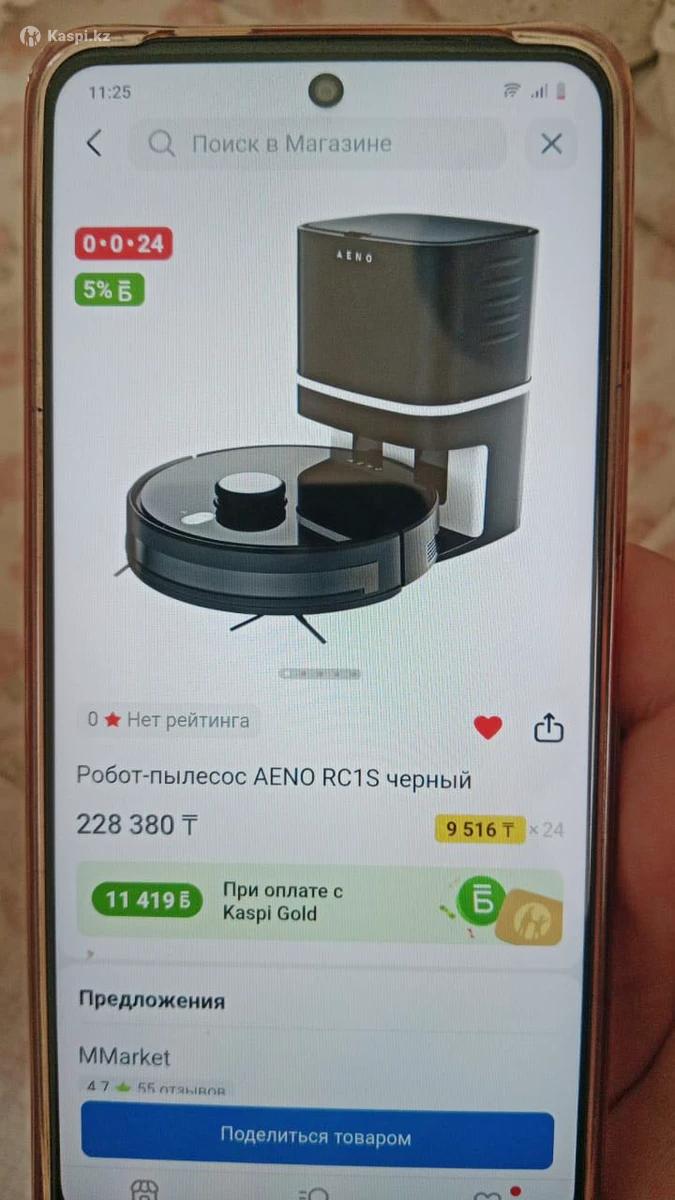675x1200 pixels.
Task: Tap the Поделиться товаром button
Action: point(316,1138)
